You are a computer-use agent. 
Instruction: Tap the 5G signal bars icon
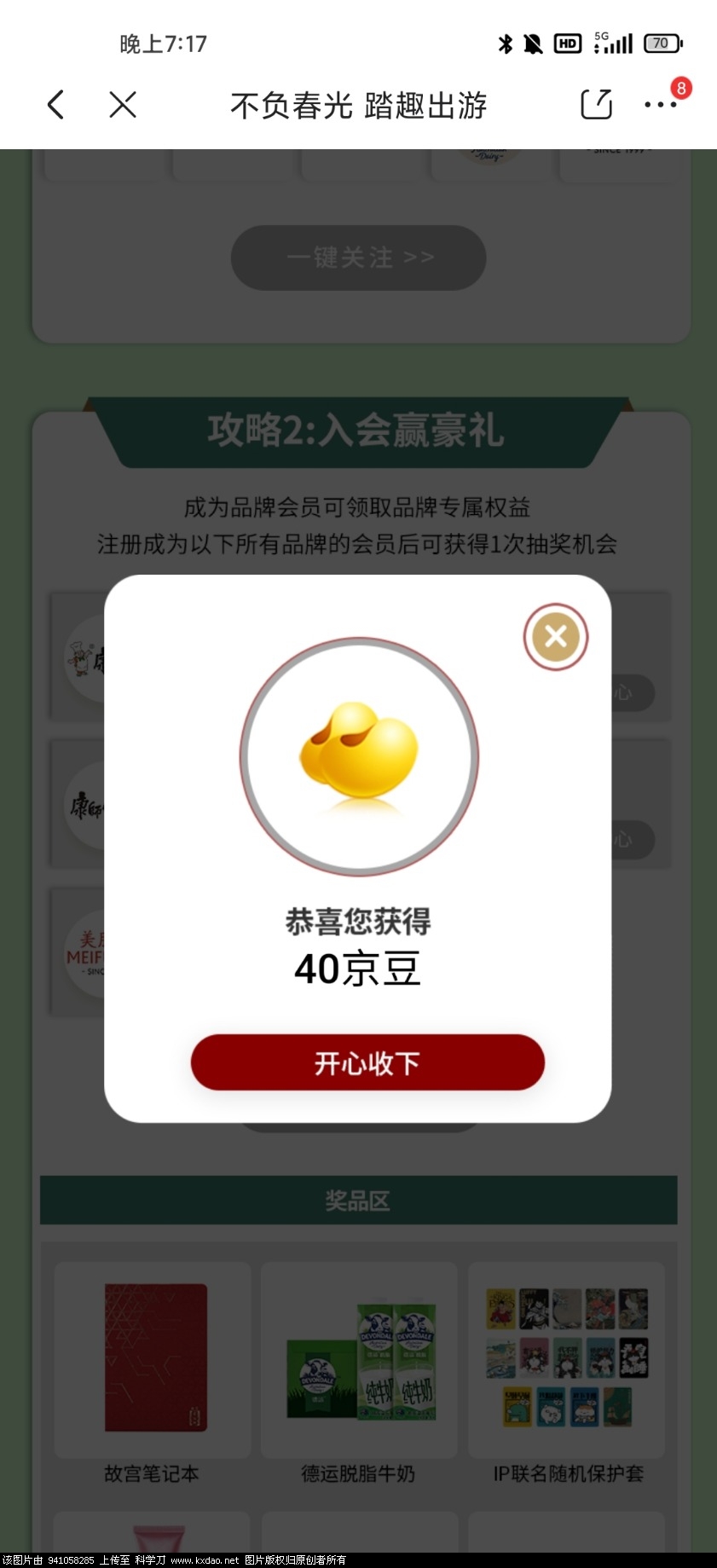coord(612,41)
